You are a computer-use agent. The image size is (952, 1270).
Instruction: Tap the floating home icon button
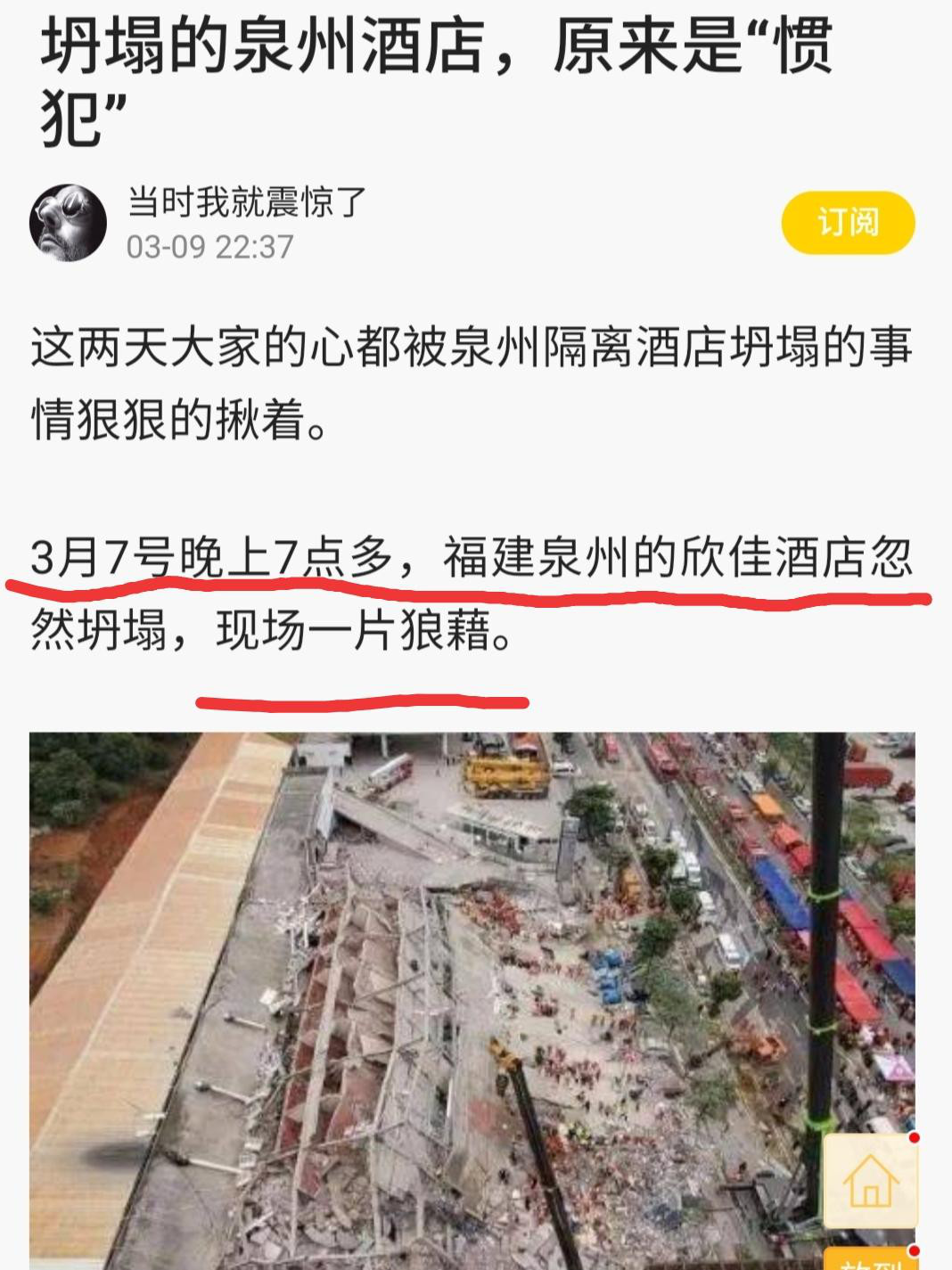pos(871,1182)
